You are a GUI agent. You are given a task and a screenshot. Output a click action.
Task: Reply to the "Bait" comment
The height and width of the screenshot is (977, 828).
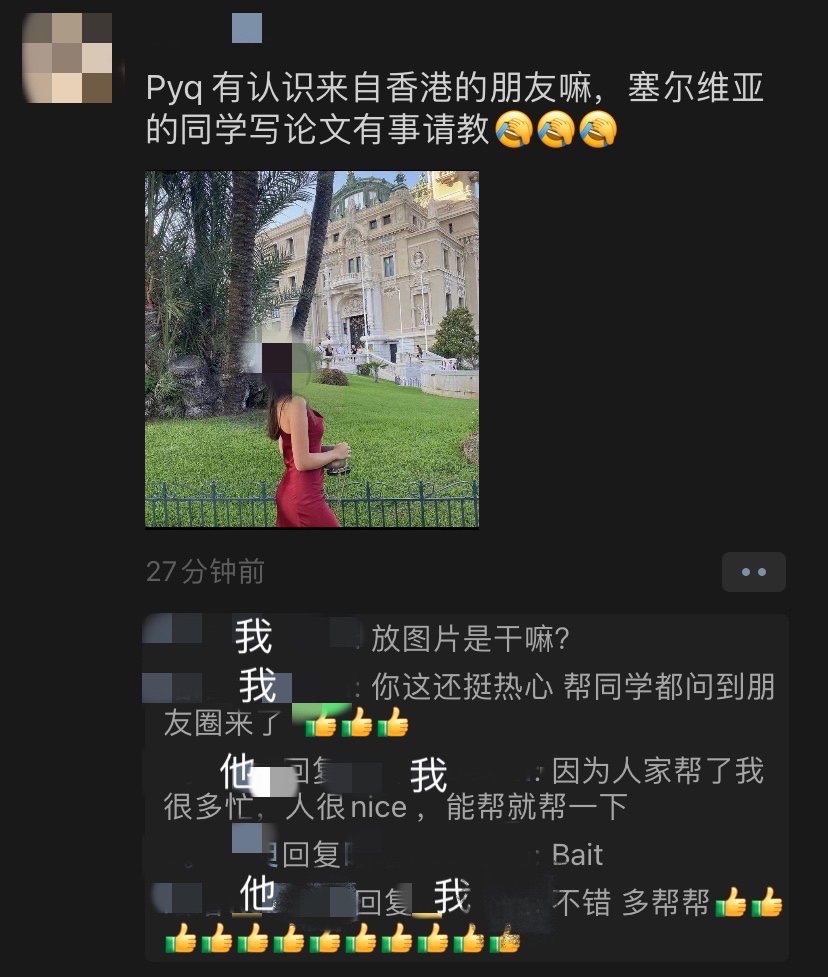pos(577,855)
